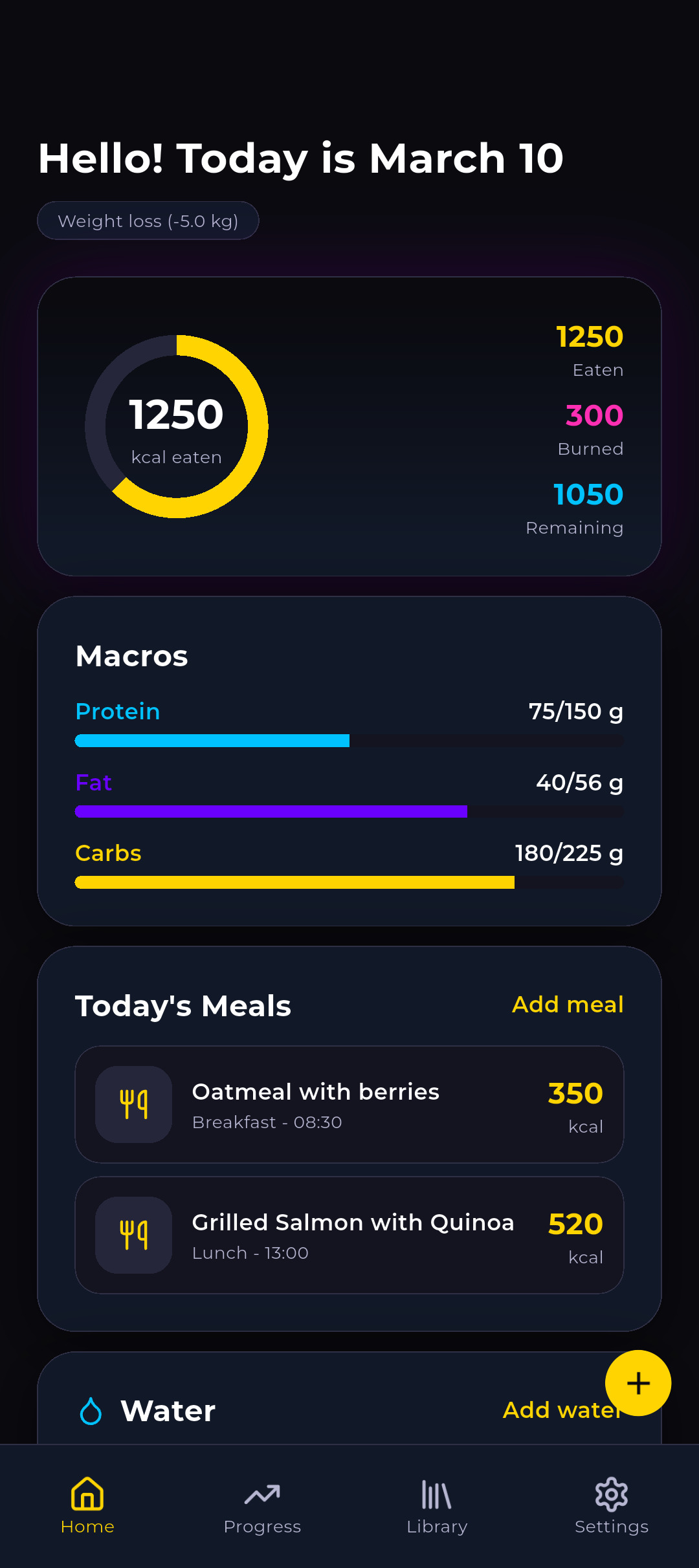This screenshot has height=1568, width=699.
Task: Tap the Weight loss goal chip
Action: pos(148,221)
